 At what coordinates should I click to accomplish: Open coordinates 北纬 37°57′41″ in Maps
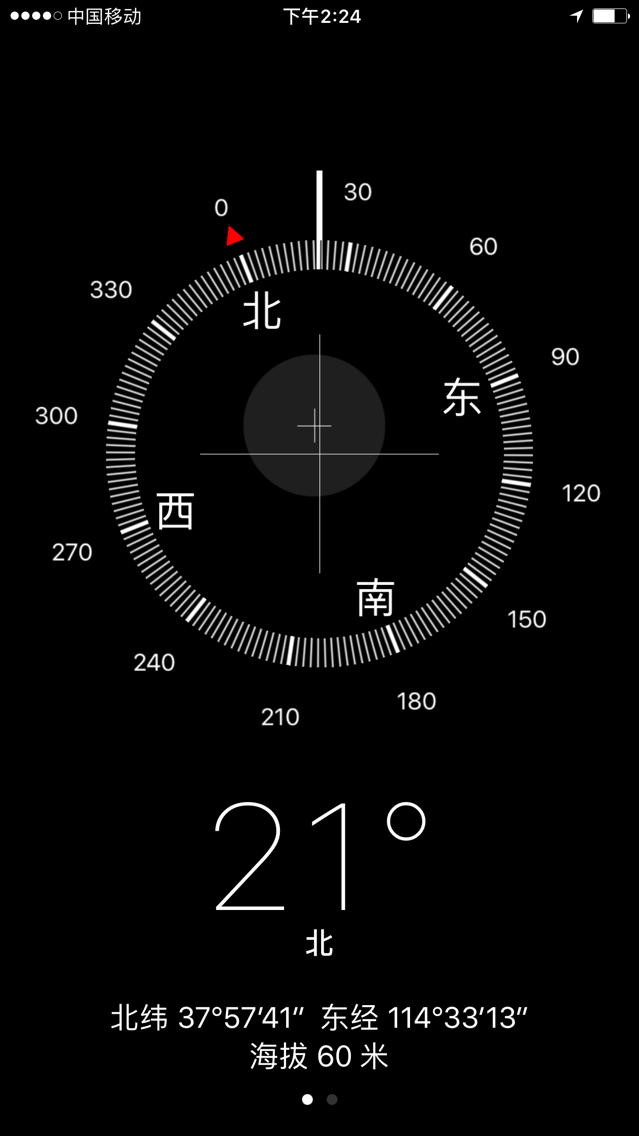tap(319, 1018)
